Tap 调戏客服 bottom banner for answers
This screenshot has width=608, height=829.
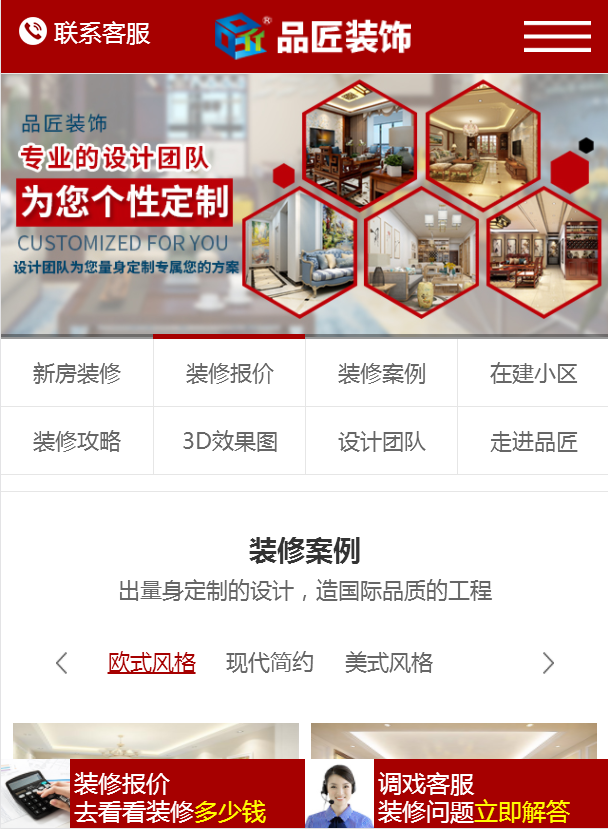[457, 796]
